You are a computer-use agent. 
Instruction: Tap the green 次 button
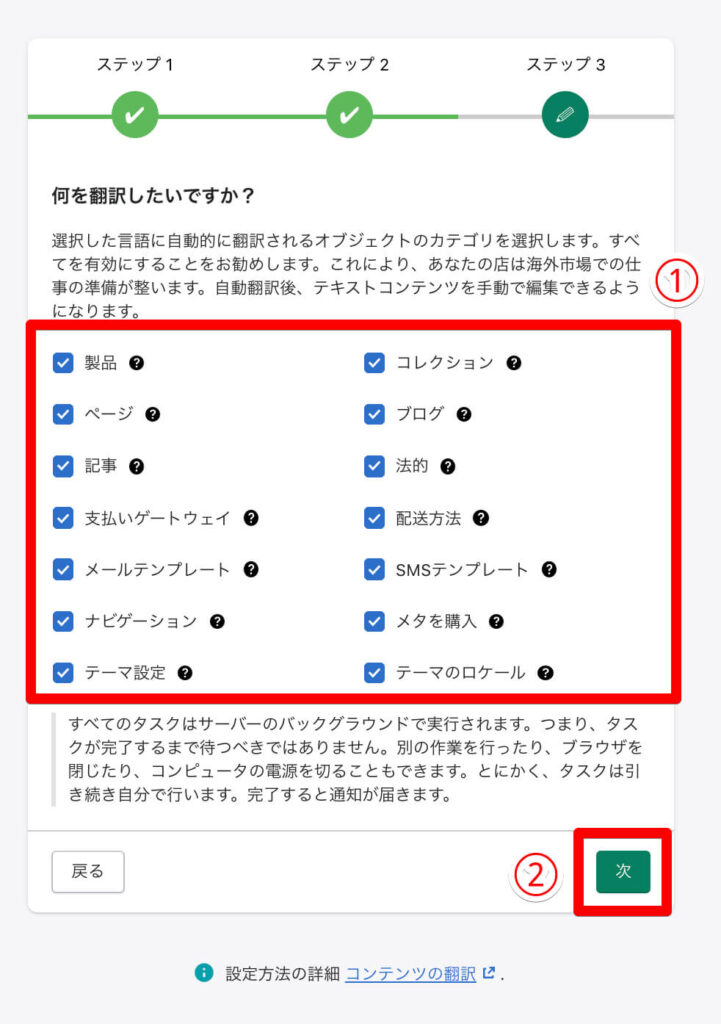coord(622,872)
